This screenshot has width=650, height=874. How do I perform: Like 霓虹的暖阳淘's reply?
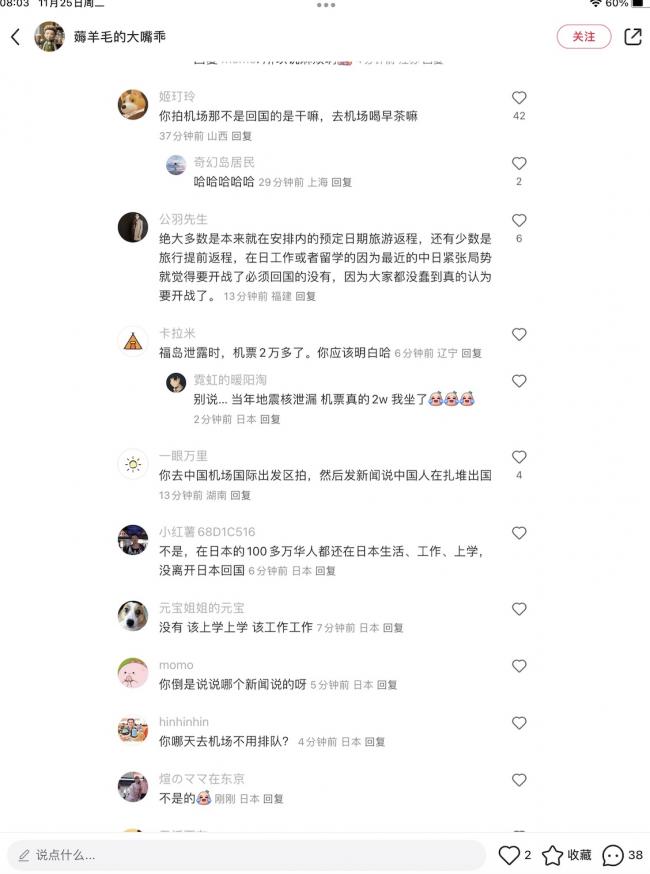pyautogui.click(x=519, y=381)
